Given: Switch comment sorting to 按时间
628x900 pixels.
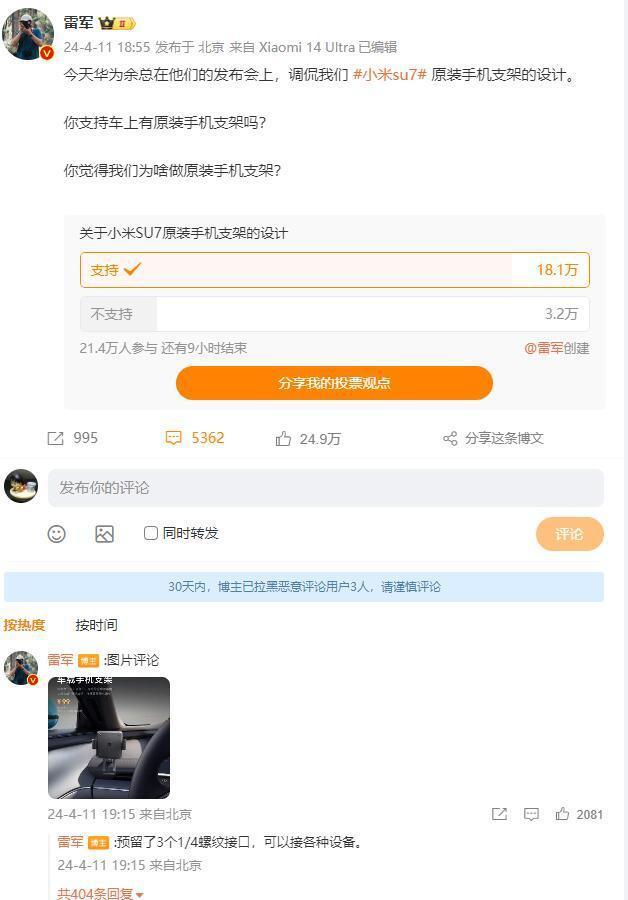Looking at the screenshot, I should coord(96,625).
